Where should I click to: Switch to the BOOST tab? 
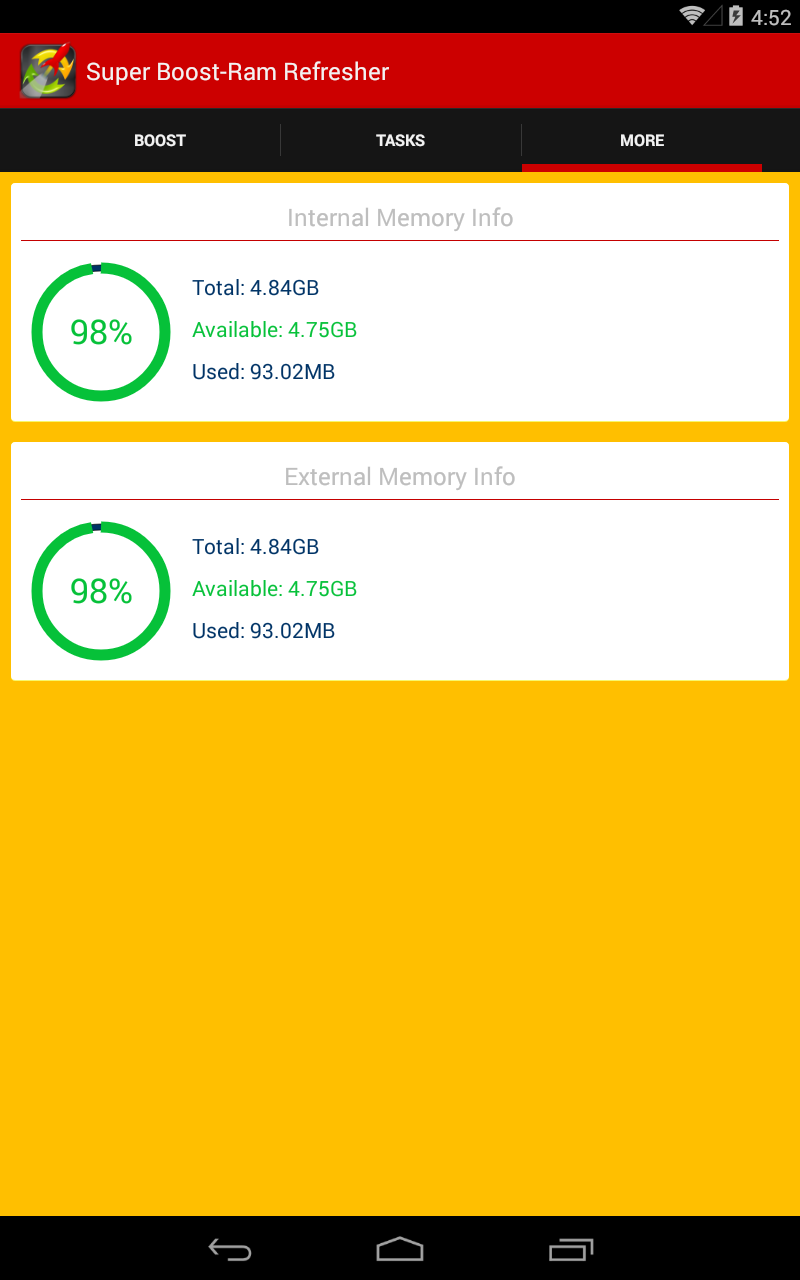160,140
